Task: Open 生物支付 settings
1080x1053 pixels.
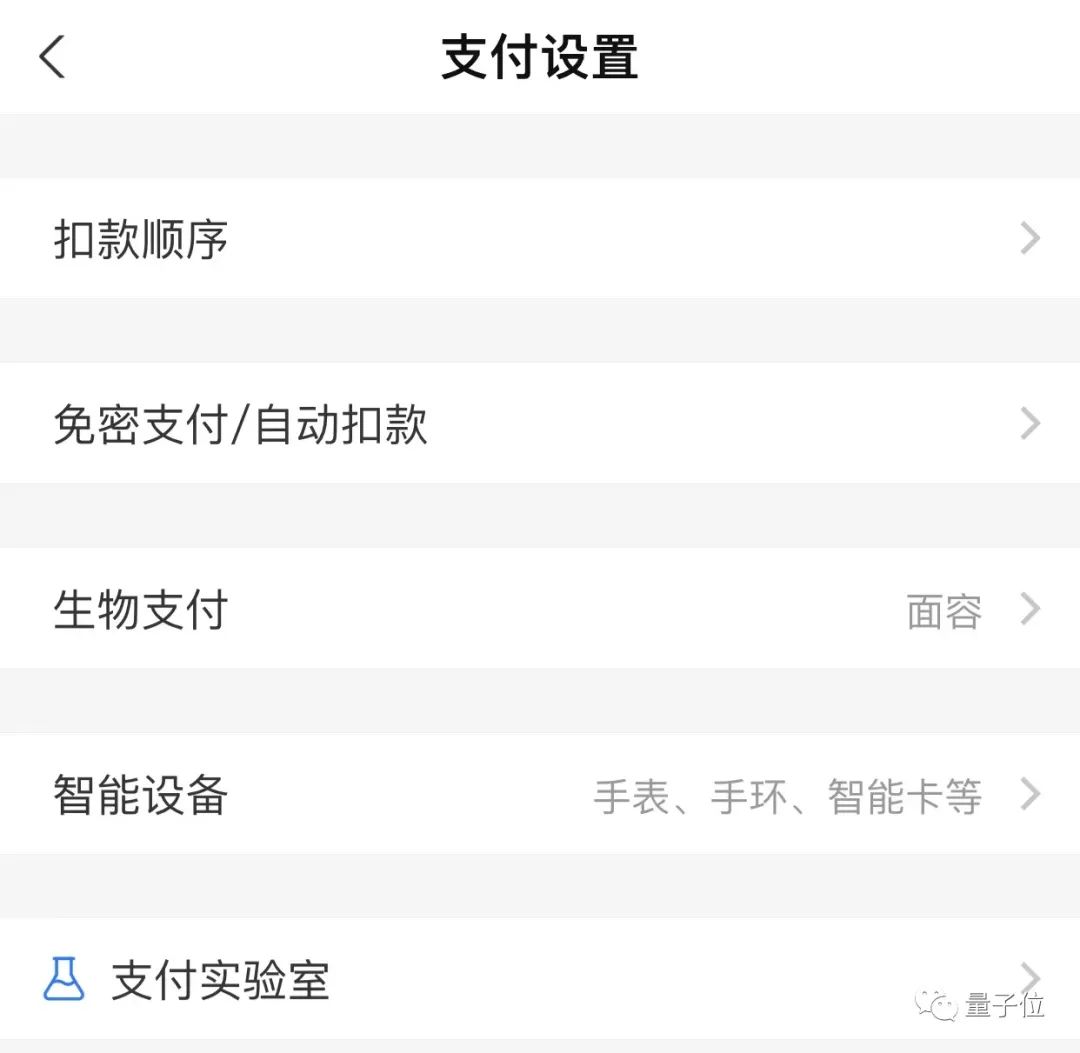Action: [x=540, y=609]
